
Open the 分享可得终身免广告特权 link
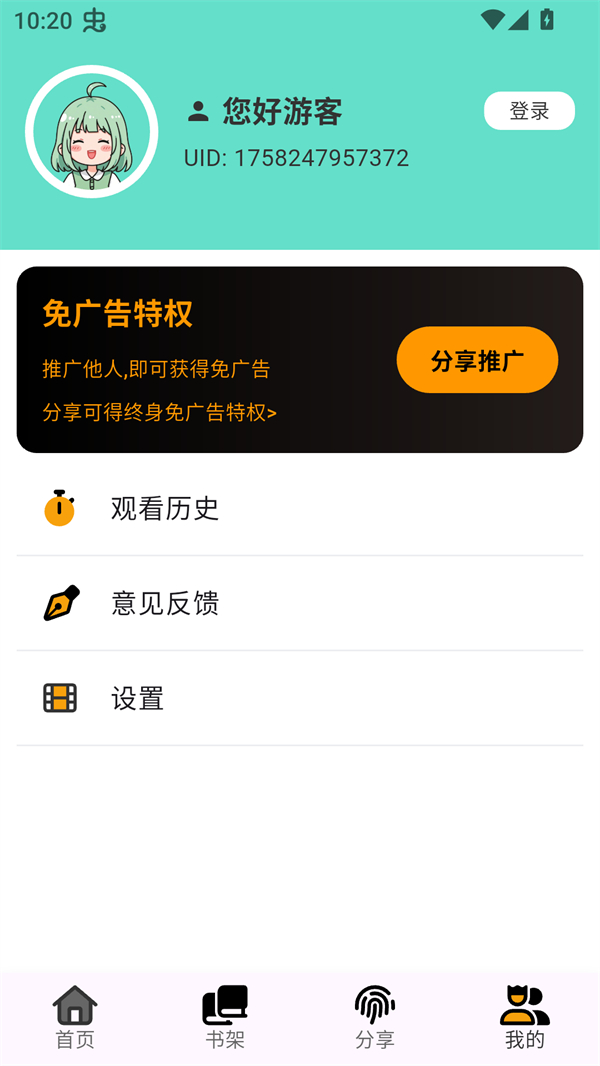(160, 412)
